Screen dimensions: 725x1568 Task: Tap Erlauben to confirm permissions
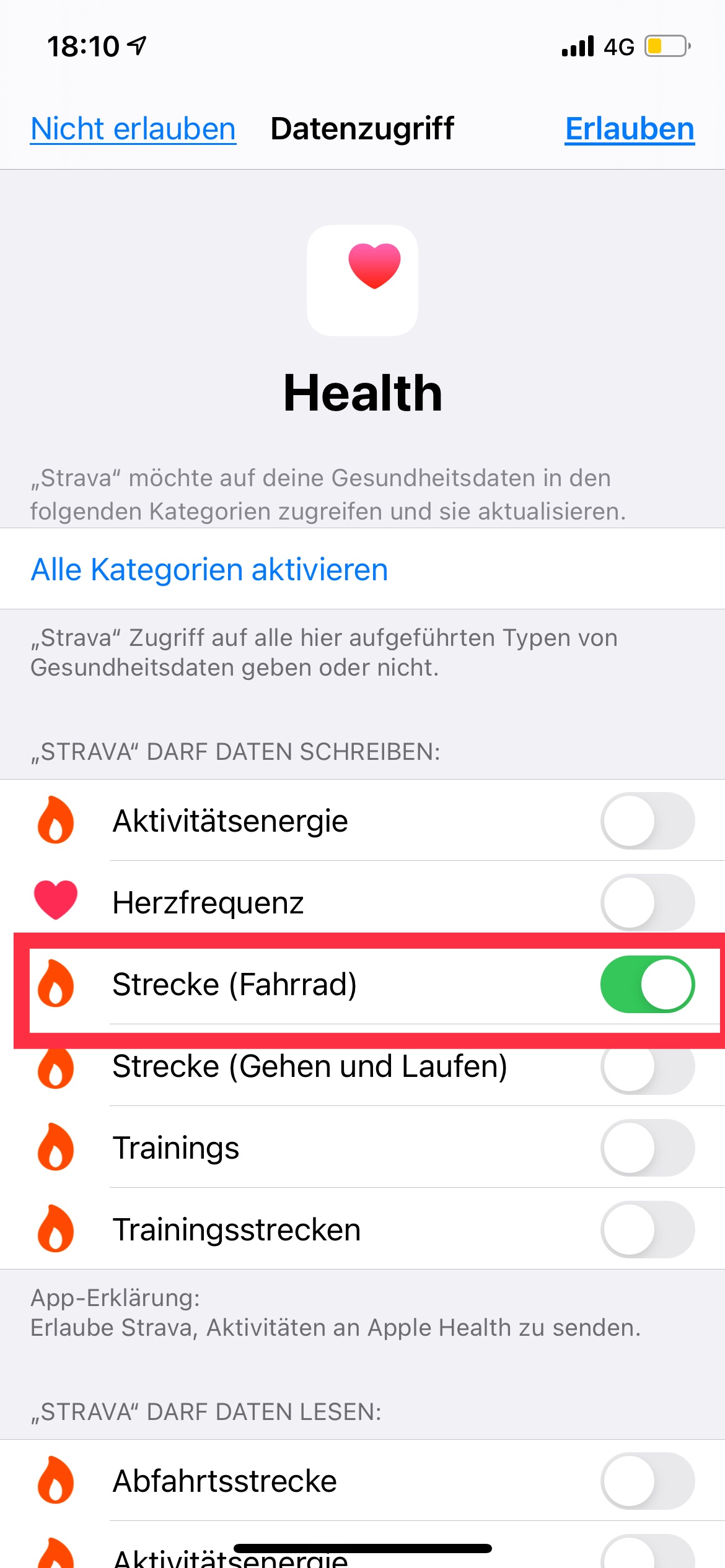629,129
